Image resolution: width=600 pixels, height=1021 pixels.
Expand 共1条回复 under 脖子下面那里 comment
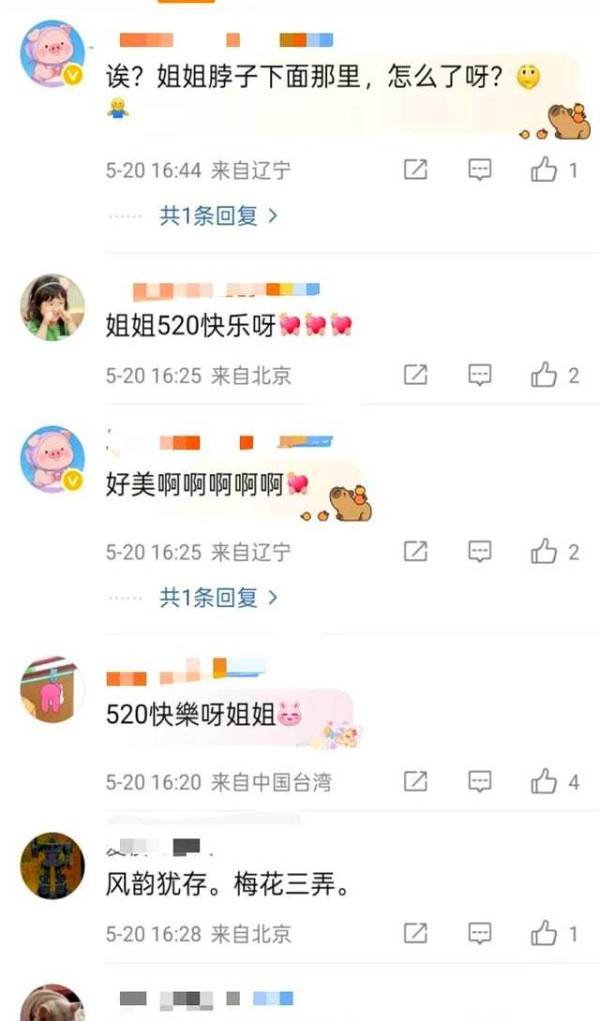(x=219, y=216)
